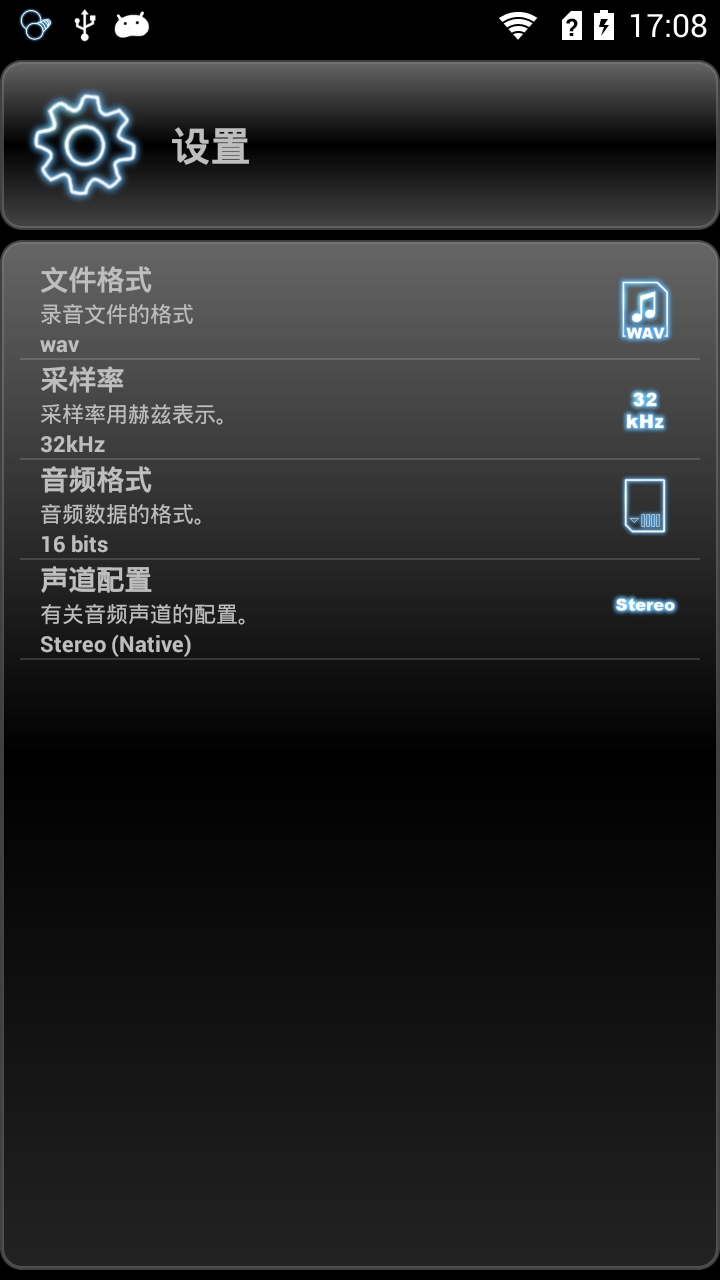
Task: Open the 文件格式 file format setting
Action: click(360, 309)
